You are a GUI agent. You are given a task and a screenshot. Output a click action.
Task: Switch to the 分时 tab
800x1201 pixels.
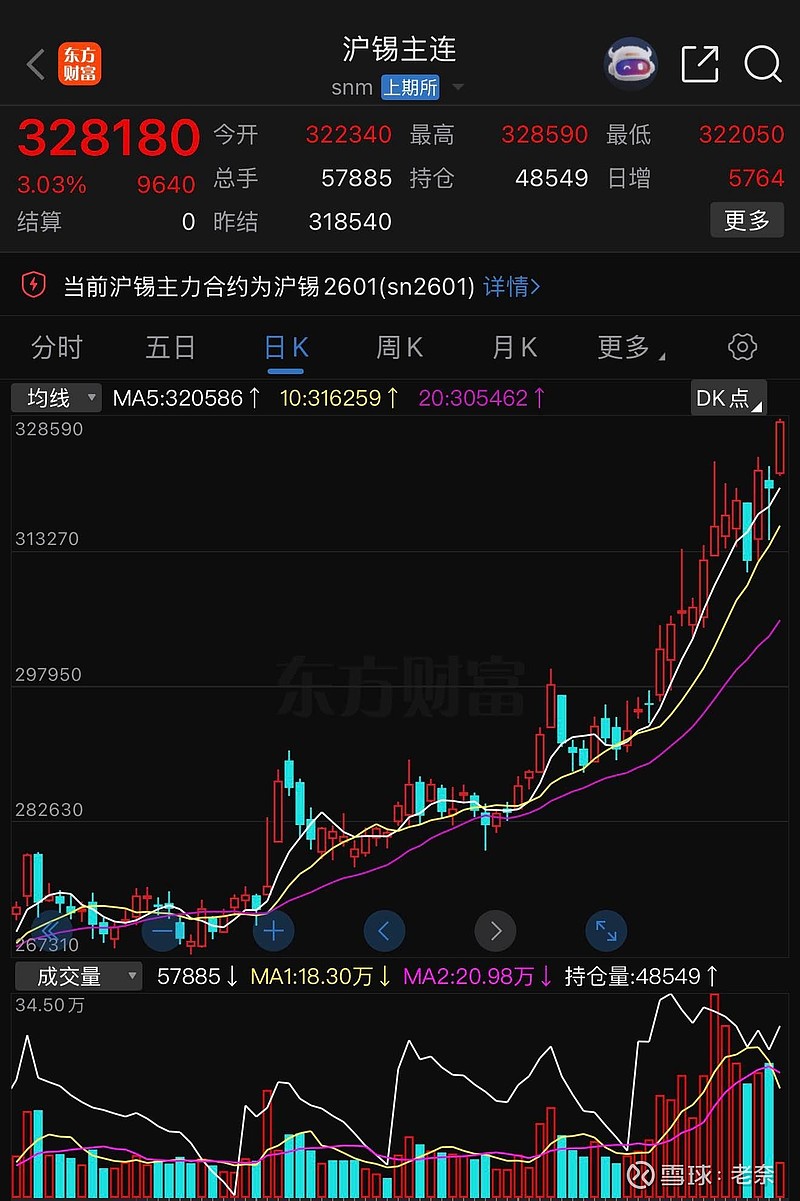tap(57, 346)
